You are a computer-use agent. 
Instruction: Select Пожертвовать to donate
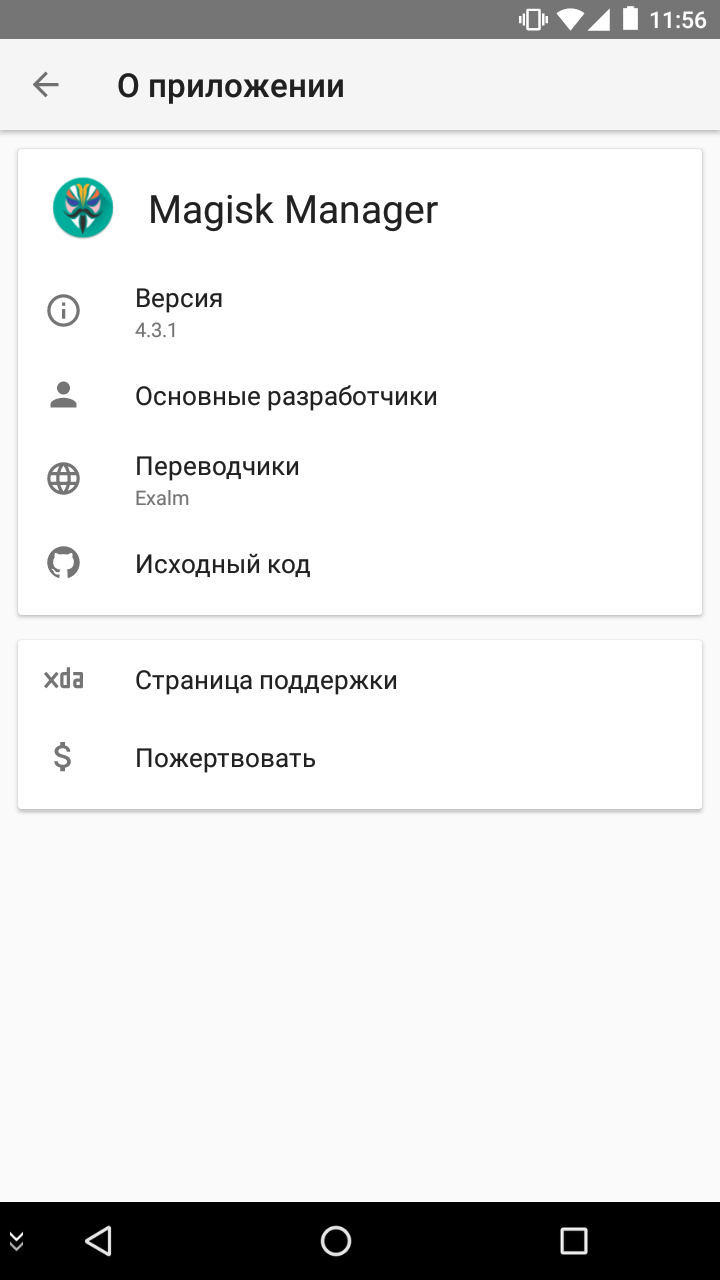click(360, 758)
